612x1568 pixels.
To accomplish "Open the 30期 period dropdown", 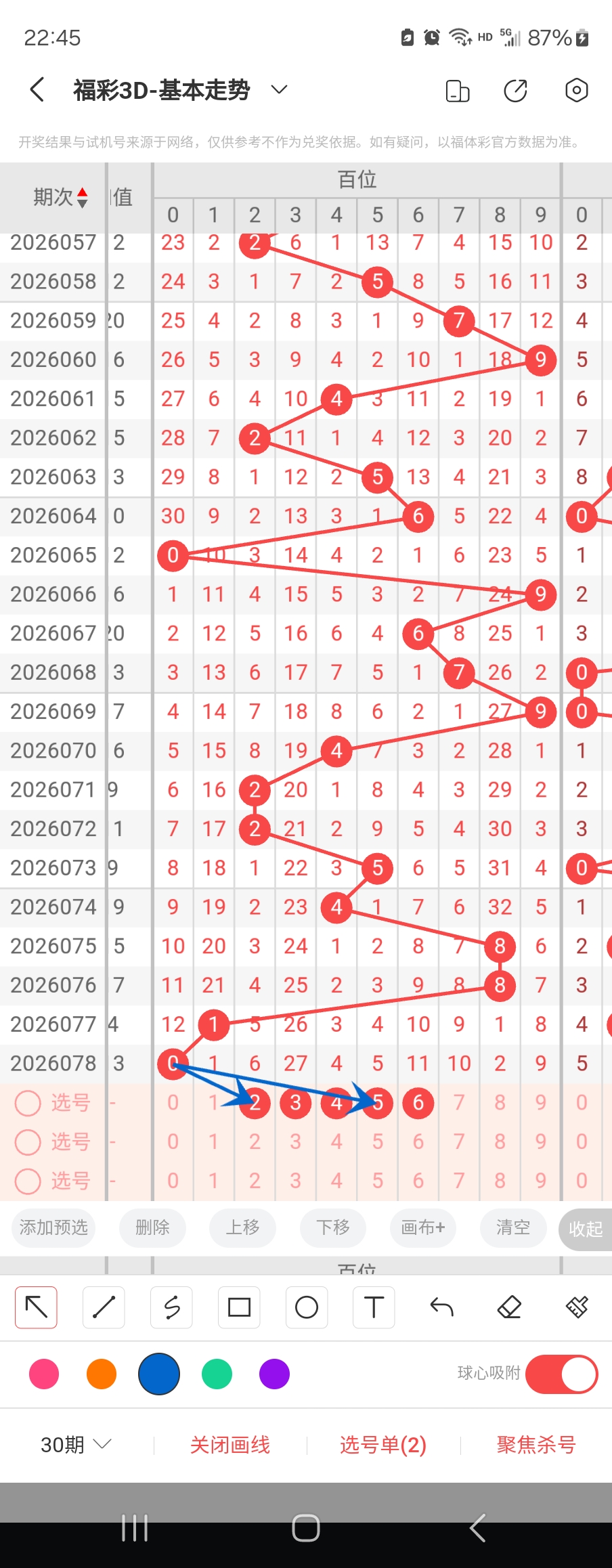I will (74, 1445).
